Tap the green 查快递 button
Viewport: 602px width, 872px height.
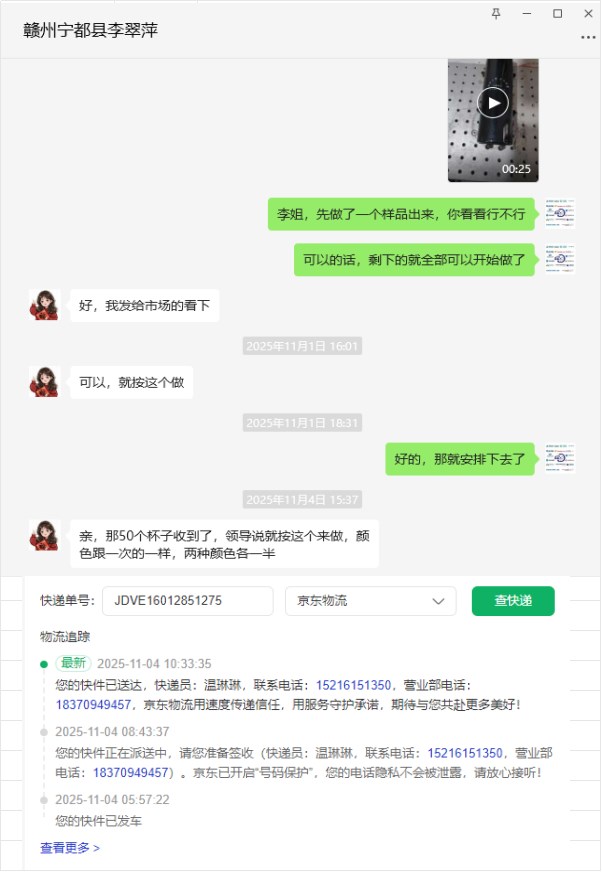click(x=513, y=601)
